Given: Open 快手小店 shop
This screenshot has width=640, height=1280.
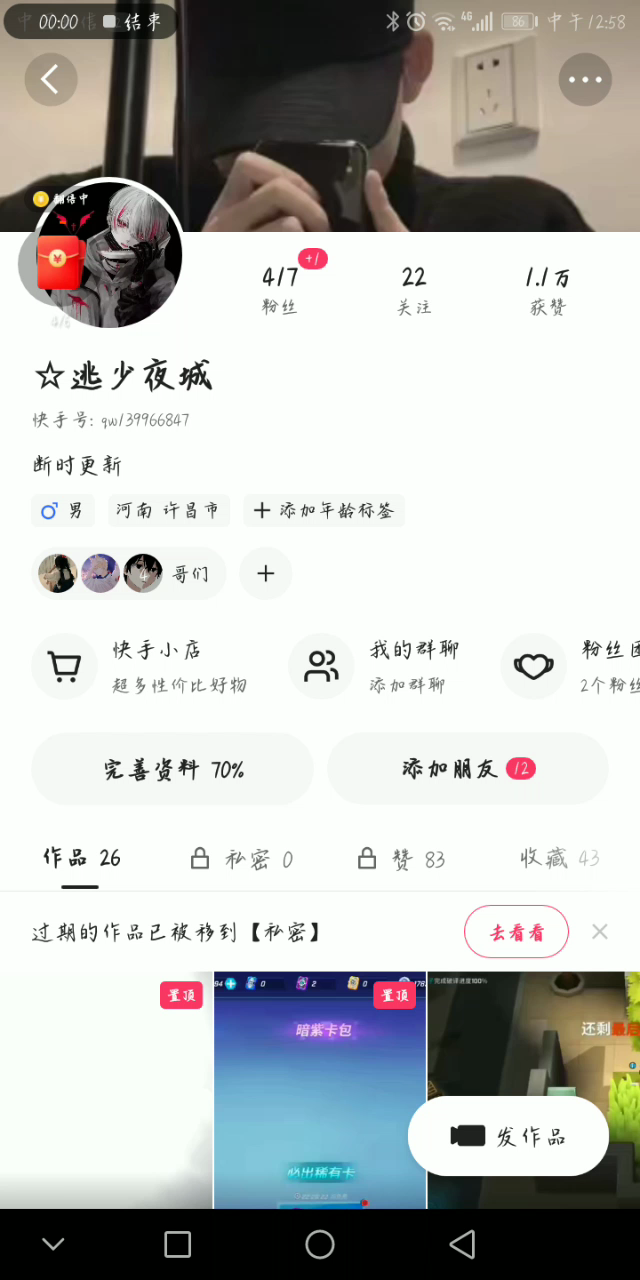Looking at the screenshot, I should pyautogui.click(x=140, y=666).
